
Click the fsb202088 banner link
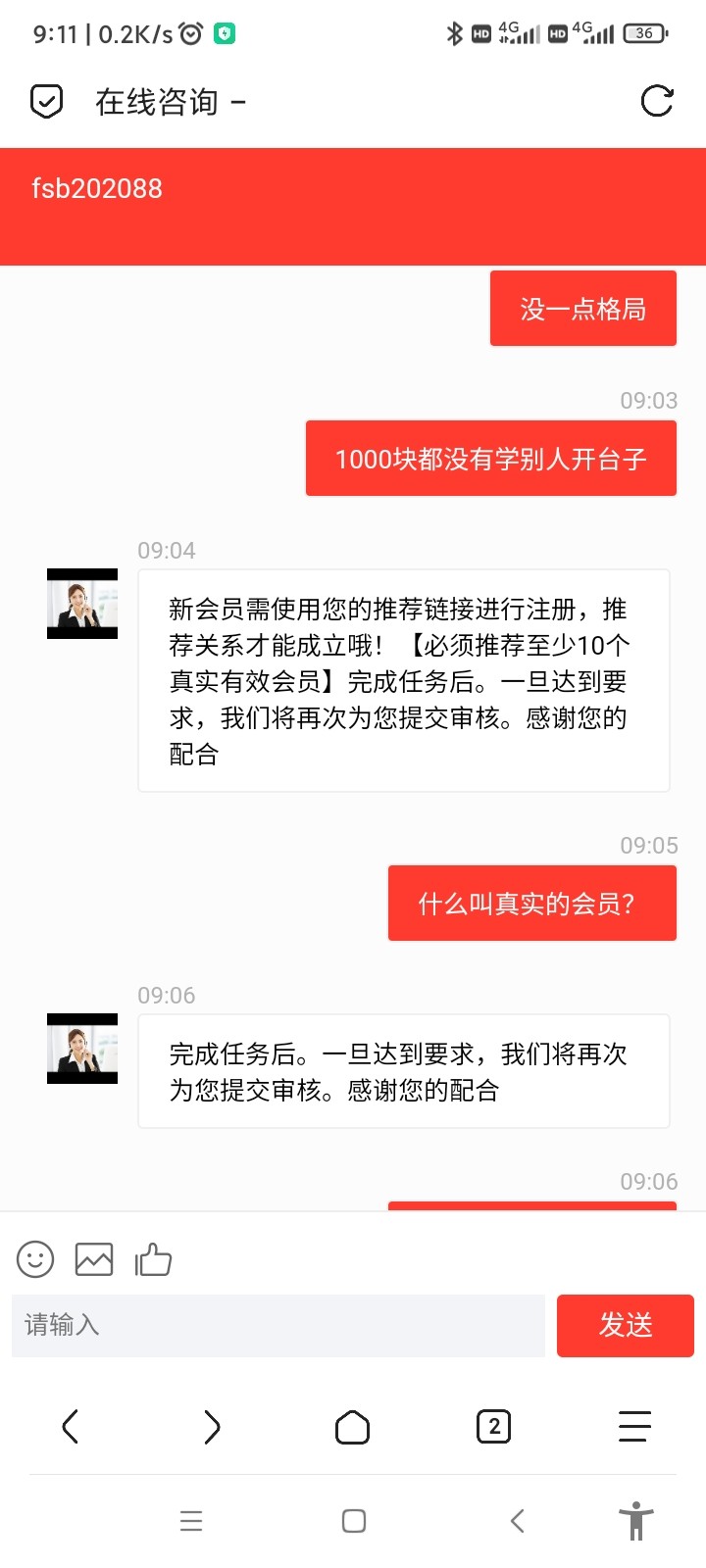click(96, 188)
